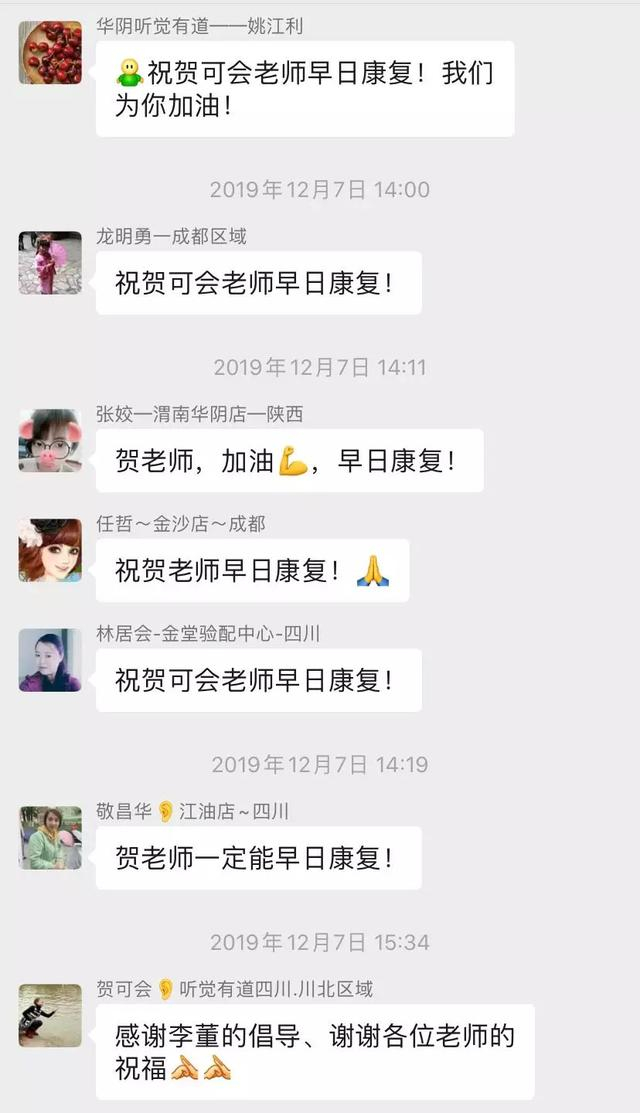Viewport: 640px width, 1113px height.
Task: Open 姚江利's profile avatar
Action: [x=50, y=52]
